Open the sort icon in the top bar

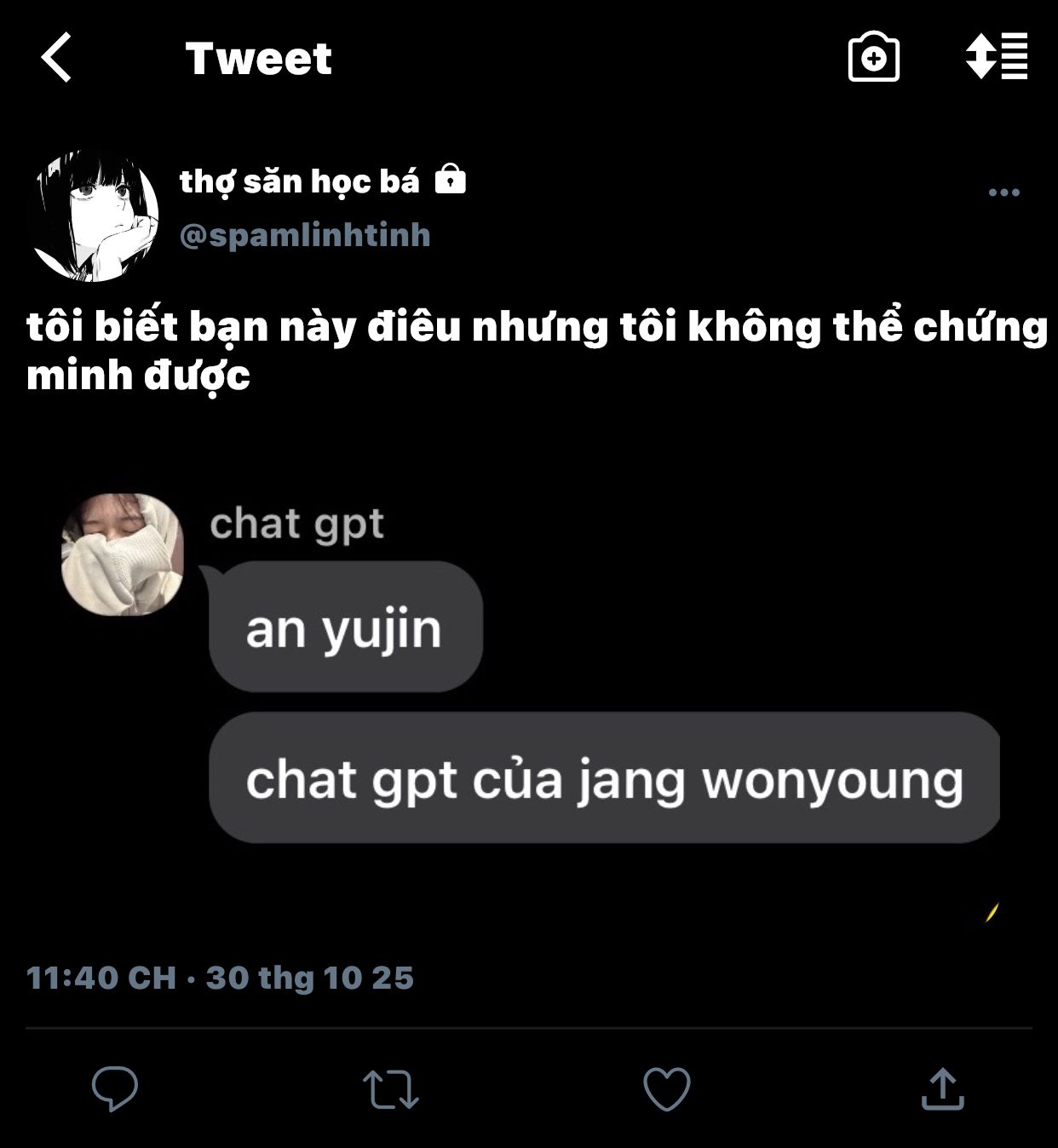[x=996, y=57]
